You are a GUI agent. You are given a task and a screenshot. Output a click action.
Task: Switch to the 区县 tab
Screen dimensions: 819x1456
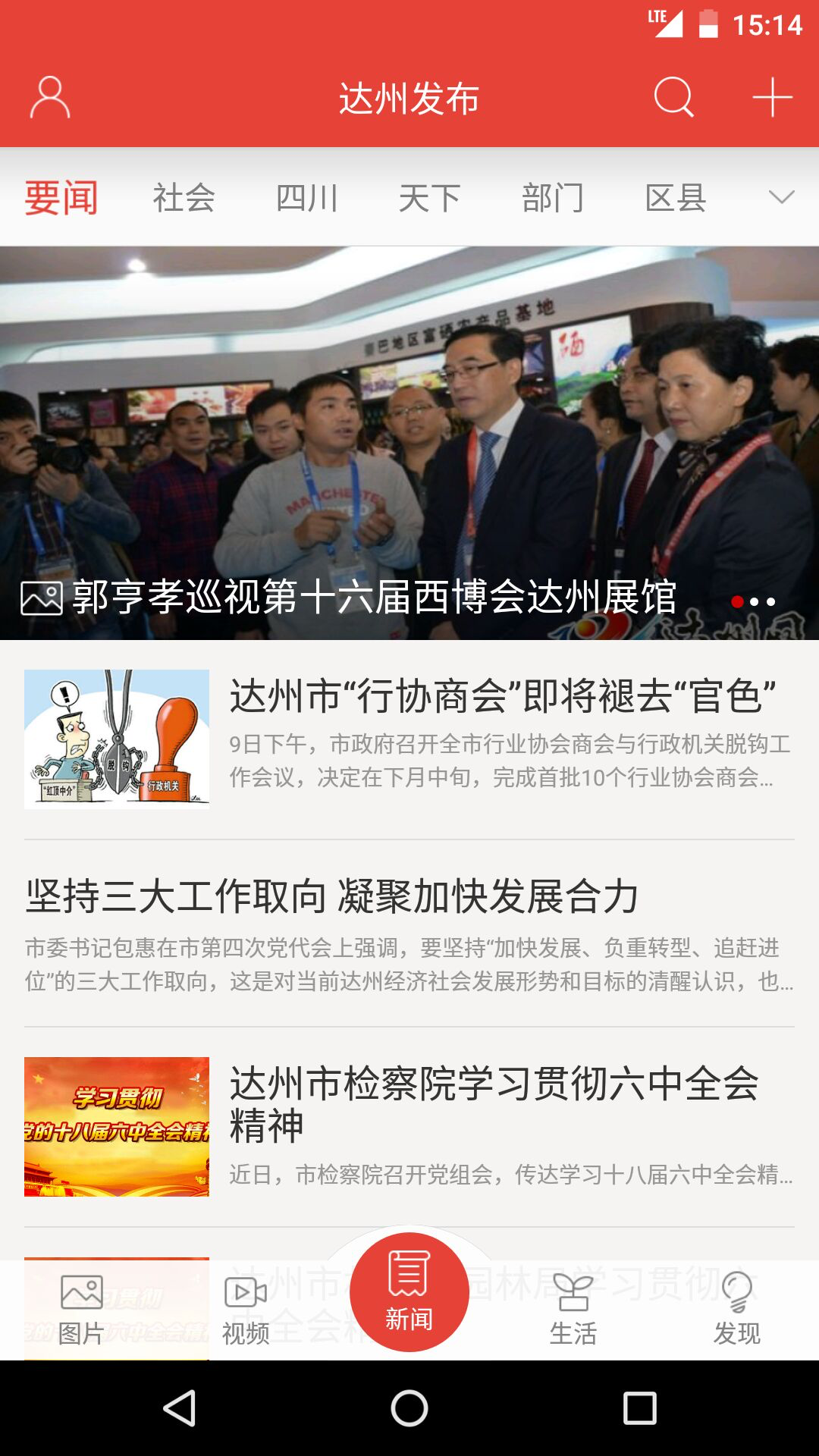coord(675,198)
